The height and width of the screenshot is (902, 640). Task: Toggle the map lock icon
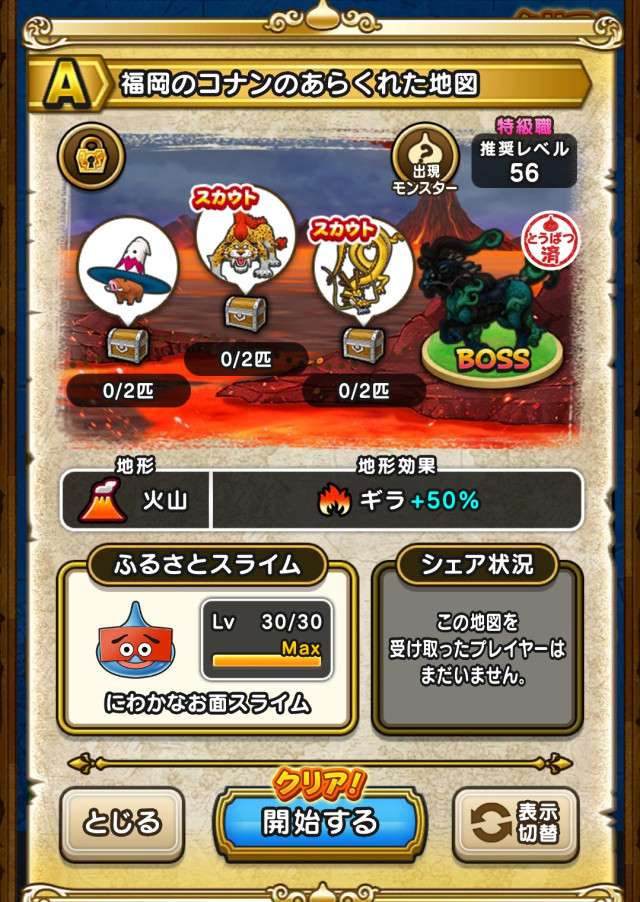[91, 155]
